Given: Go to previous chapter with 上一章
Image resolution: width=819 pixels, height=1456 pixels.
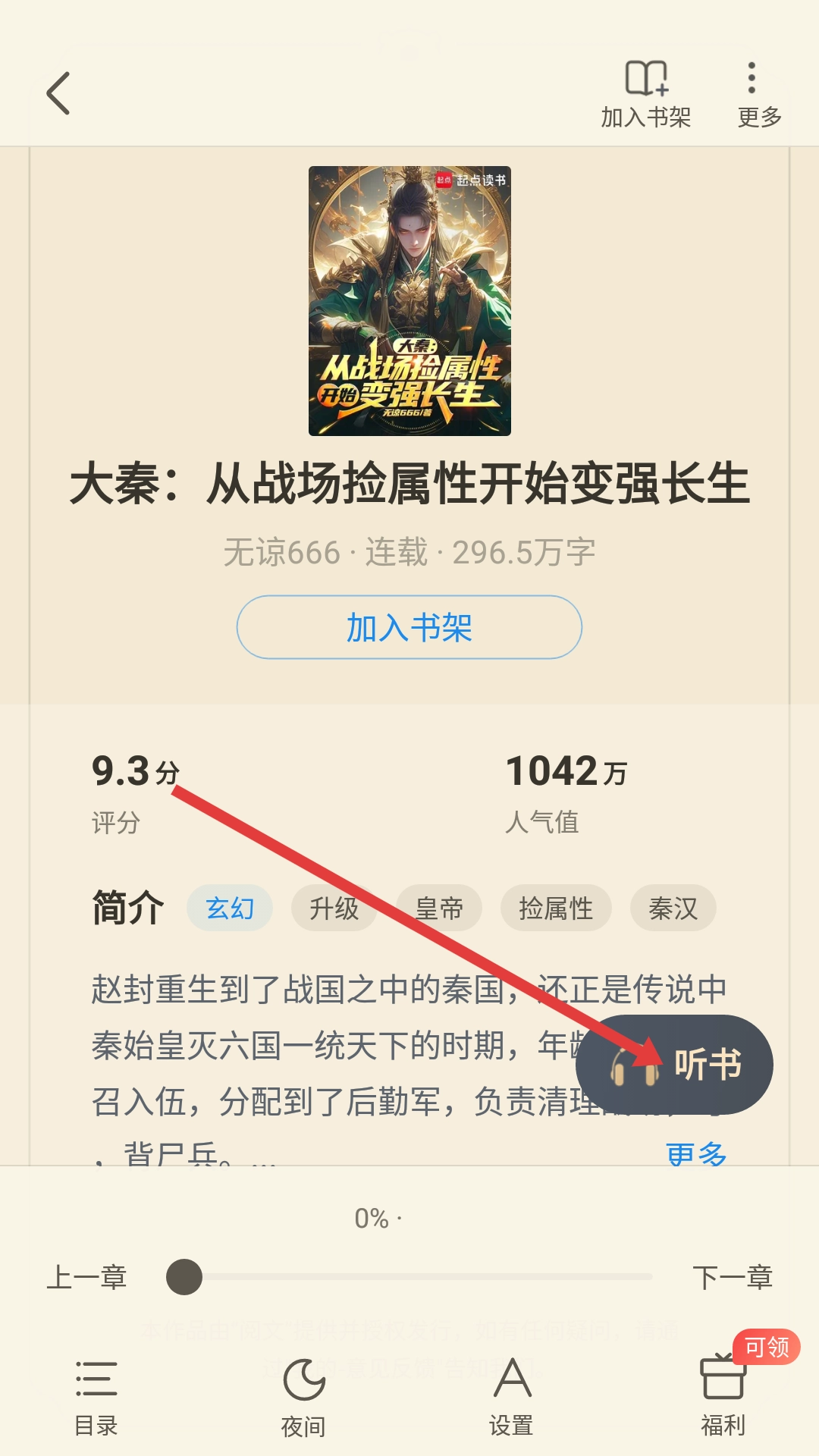Looking at the screenshot, I should pos(86,1277).
